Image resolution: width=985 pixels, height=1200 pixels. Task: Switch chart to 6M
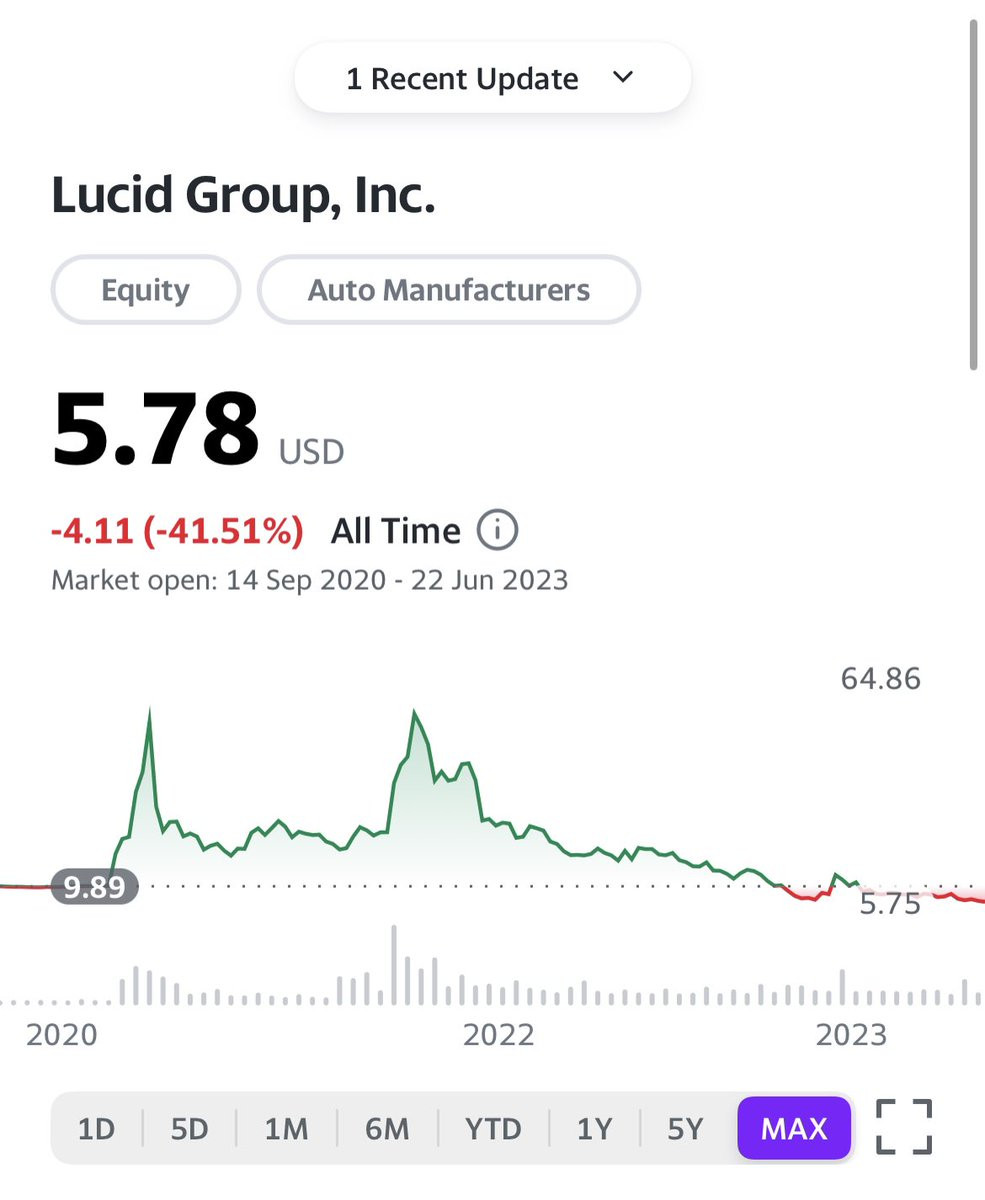[x=387, y=1129]
